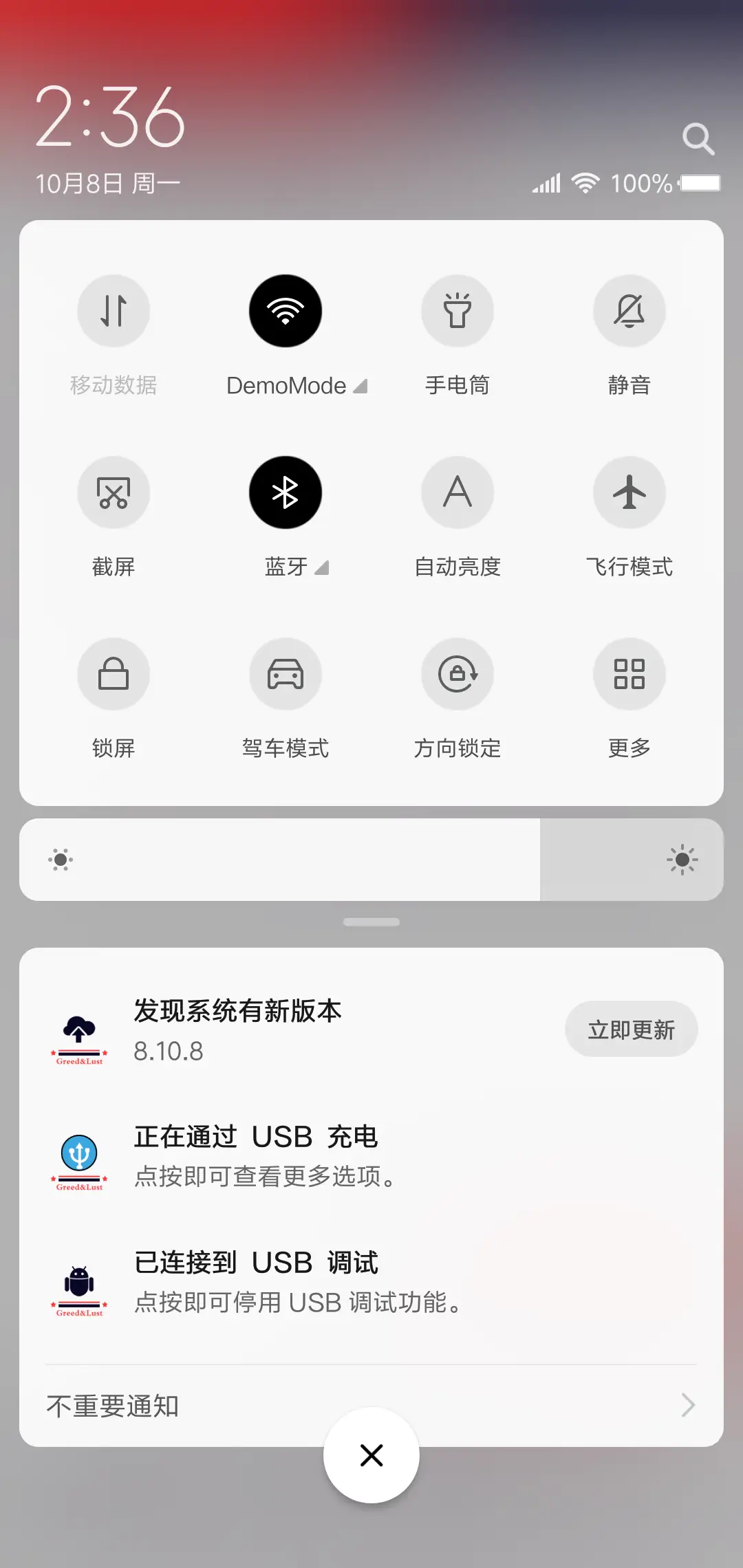Expand unimportant notifications section

(x=371, y=1406)
